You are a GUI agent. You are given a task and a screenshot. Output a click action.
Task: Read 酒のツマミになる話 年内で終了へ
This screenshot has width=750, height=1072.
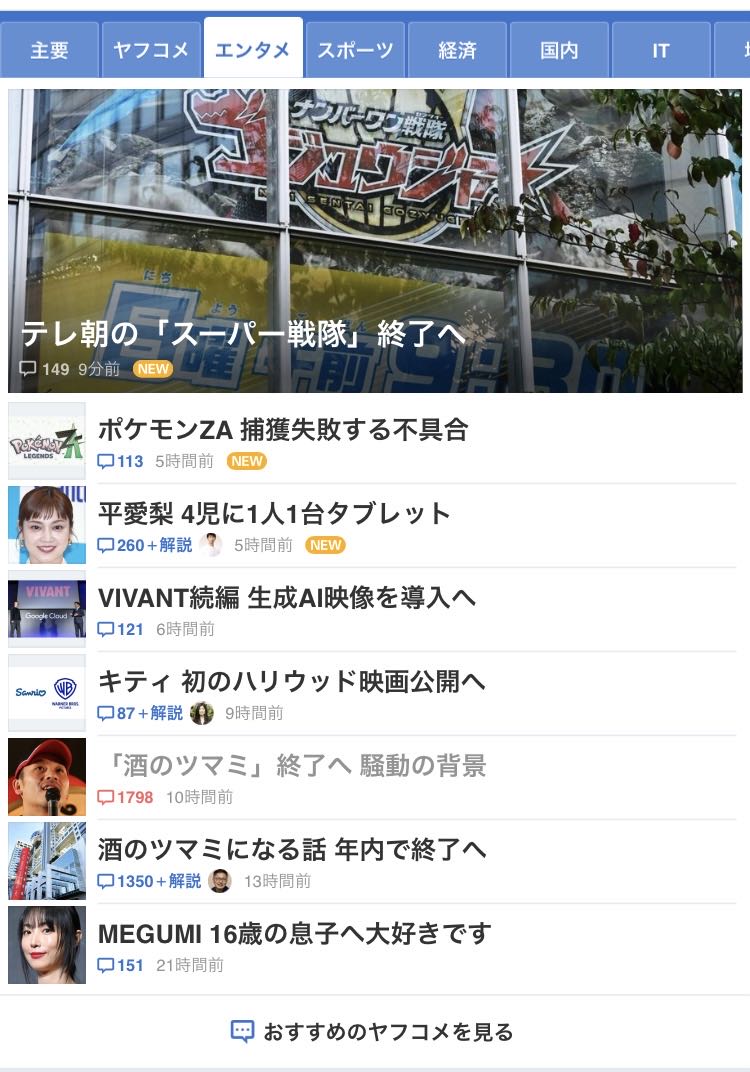click(292, 850)
